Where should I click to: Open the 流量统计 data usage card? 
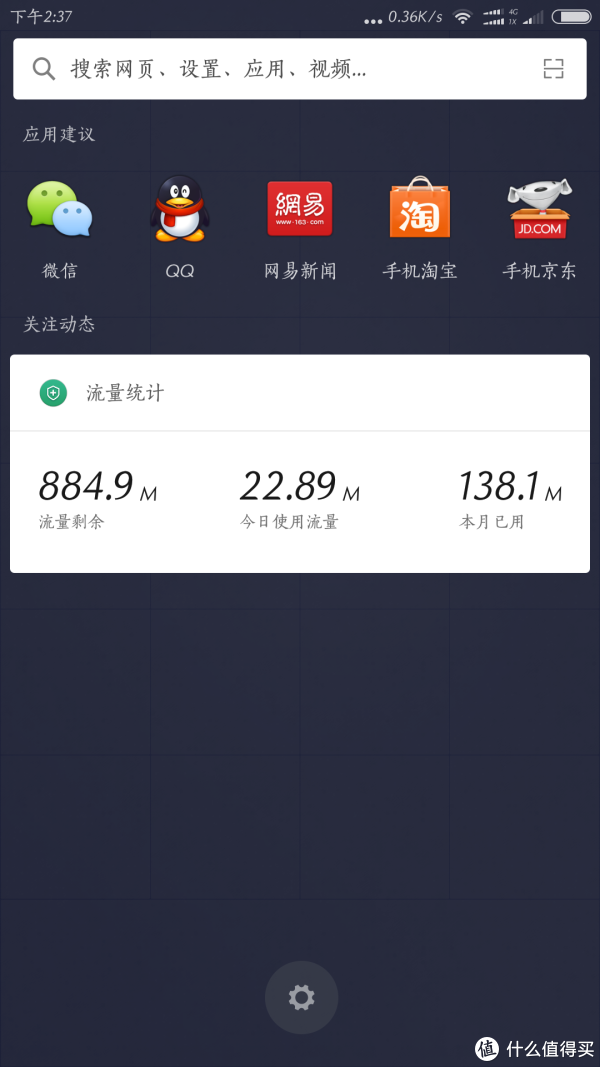point(300,463)
